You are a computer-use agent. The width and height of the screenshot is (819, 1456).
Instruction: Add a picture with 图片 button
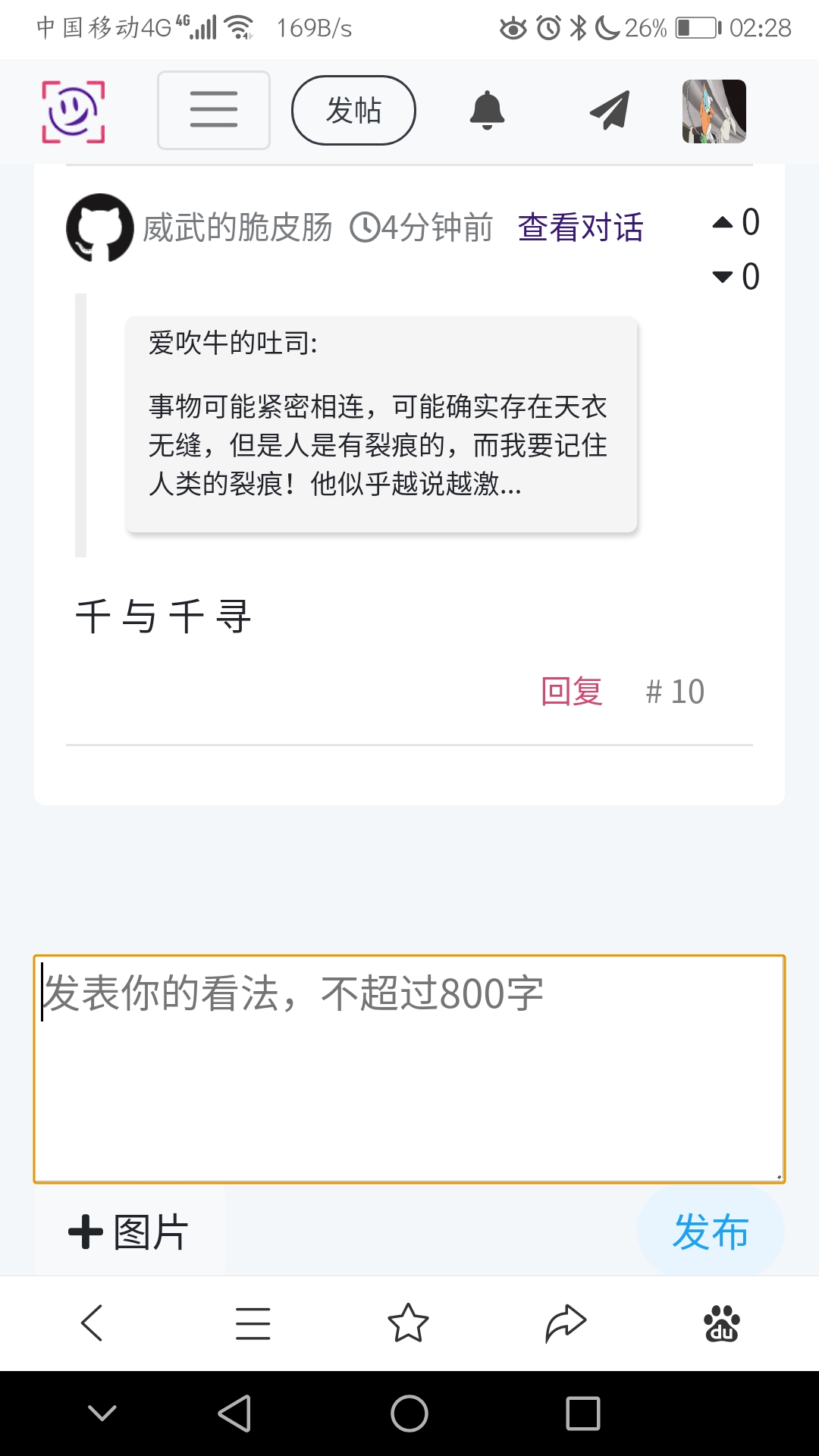[x=129, y=1232]
